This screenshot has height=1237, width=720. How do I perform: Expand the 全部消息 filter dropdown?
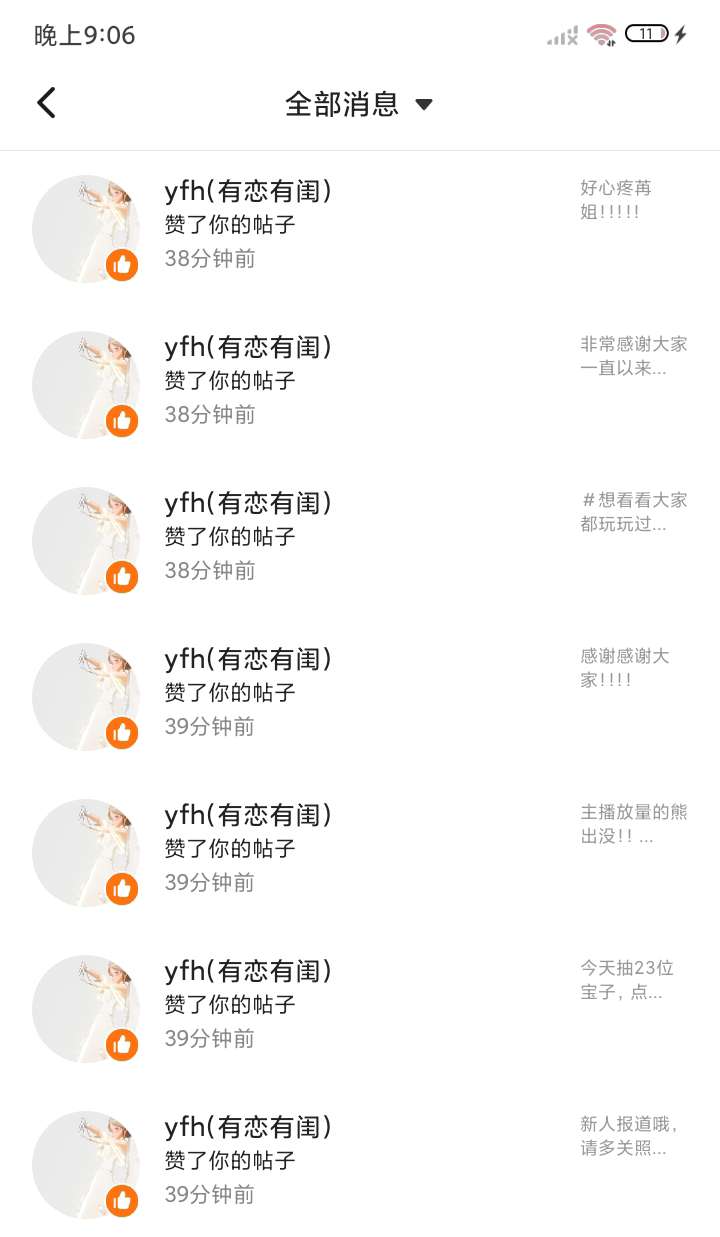click(x=358, y=104)
